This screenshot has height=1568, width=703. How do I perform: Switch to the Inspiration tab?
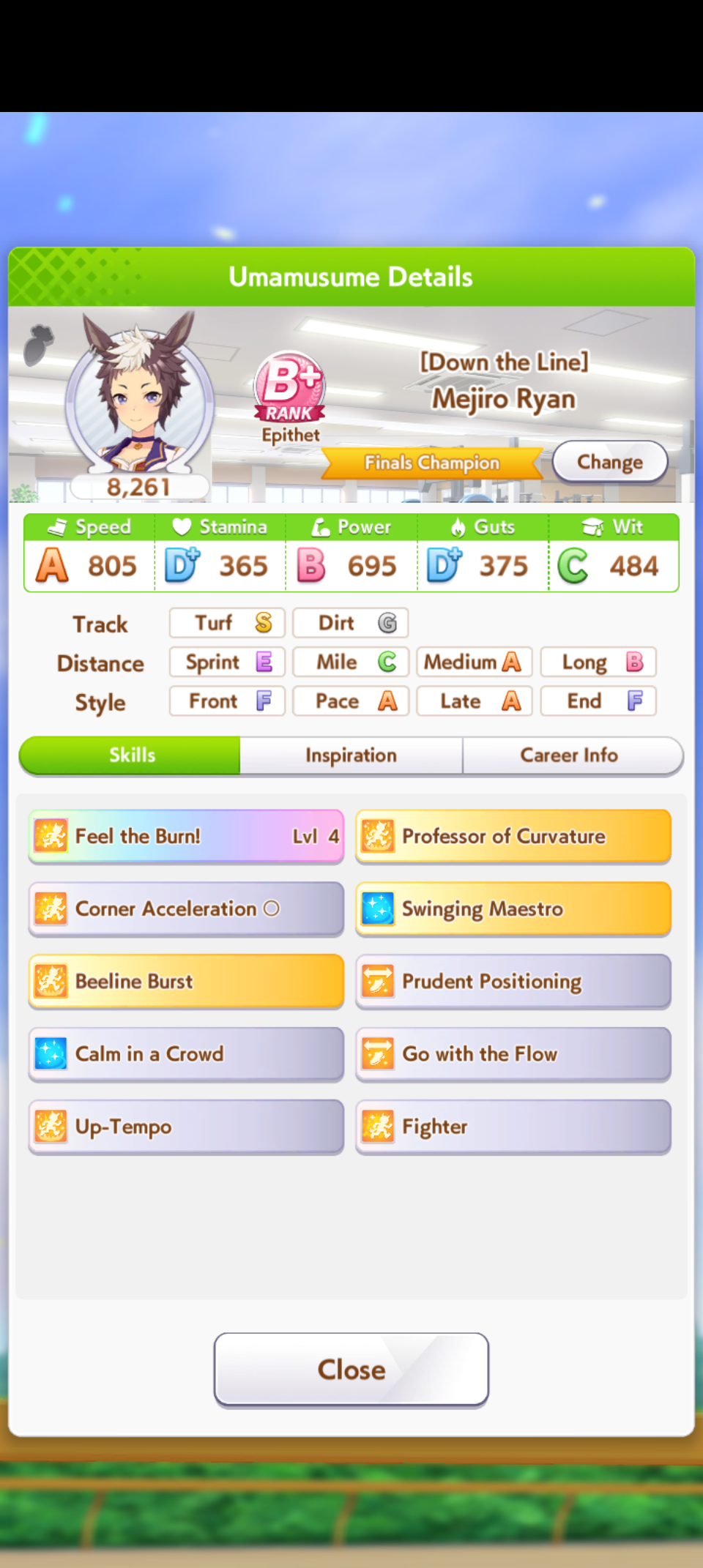[x=351, y=755]
